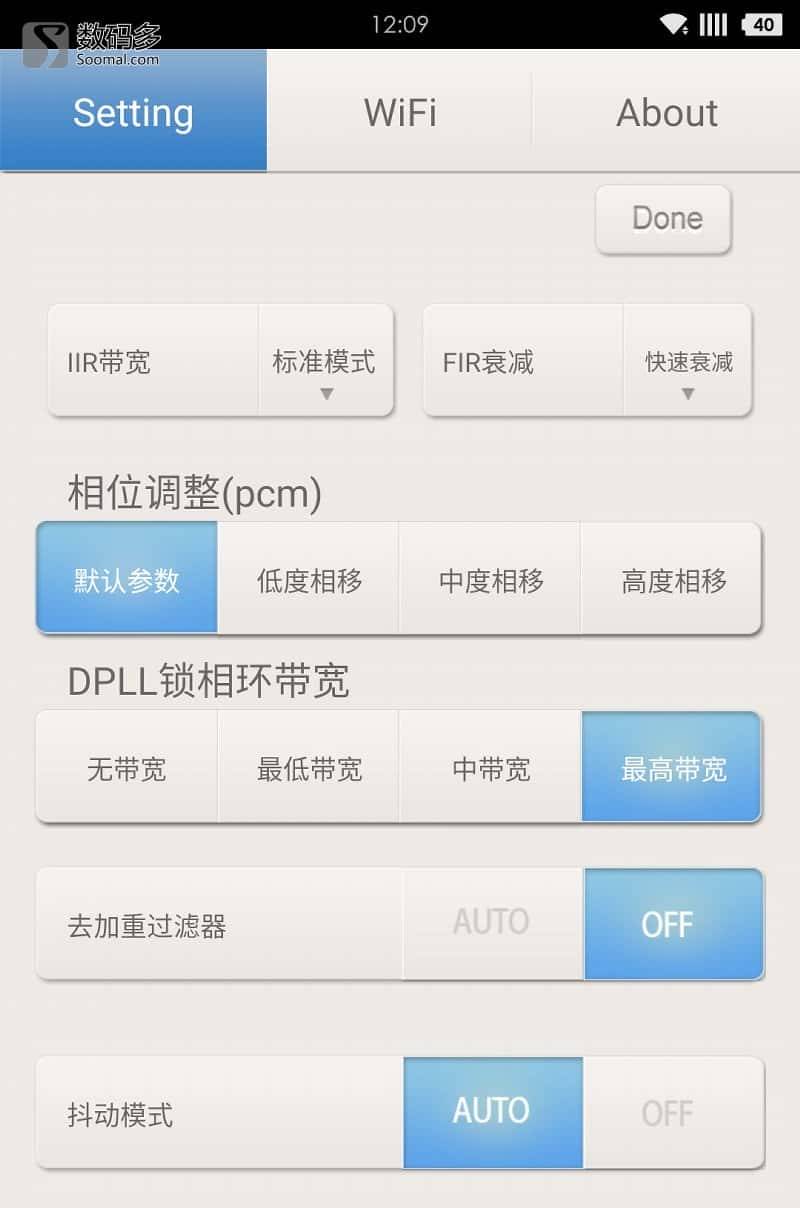The height and width of the screenshot is (1208, 800).
Task: Tap the Done button
Action: pyautogui.click(x=663, y=218)
